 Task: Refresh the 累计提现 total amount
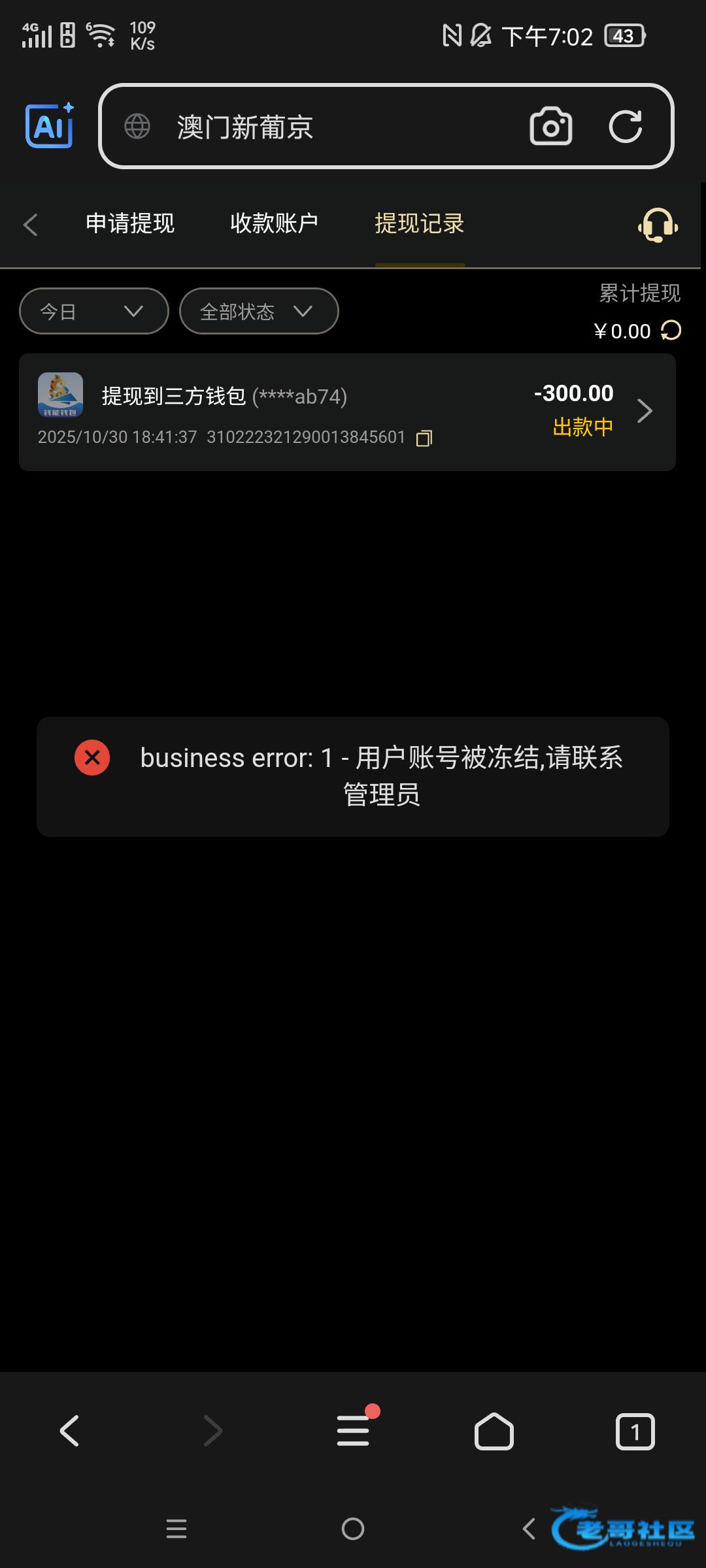tap(671, 331)
